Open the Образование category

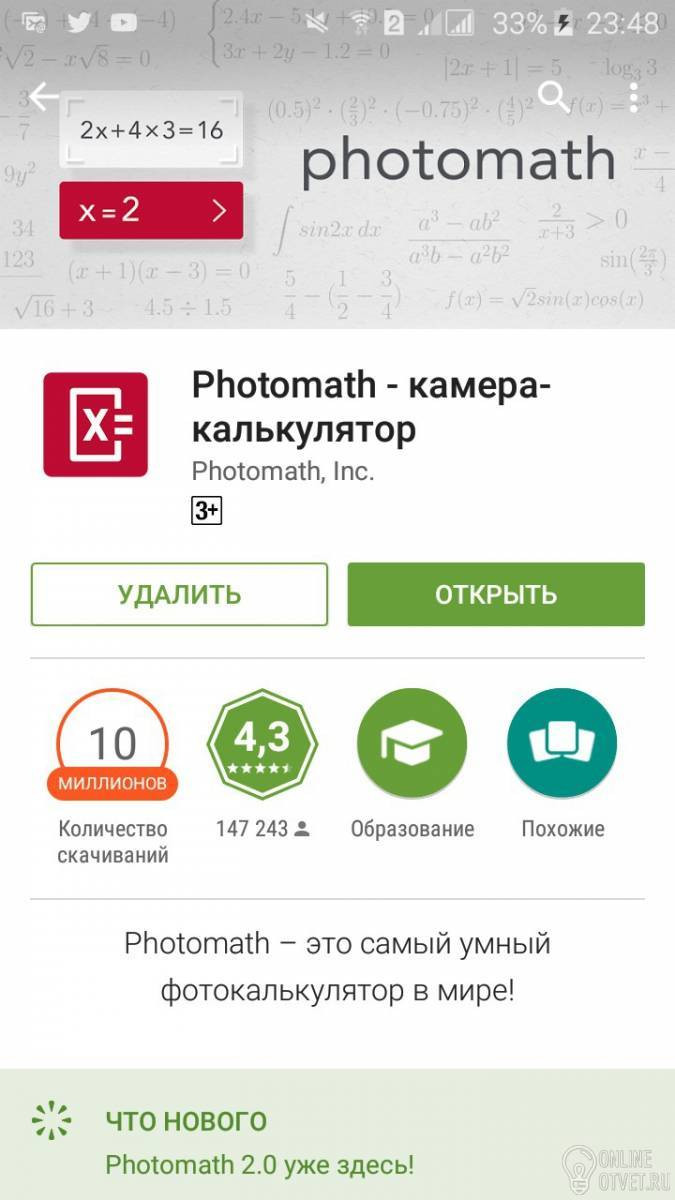(x=412, y=744)
